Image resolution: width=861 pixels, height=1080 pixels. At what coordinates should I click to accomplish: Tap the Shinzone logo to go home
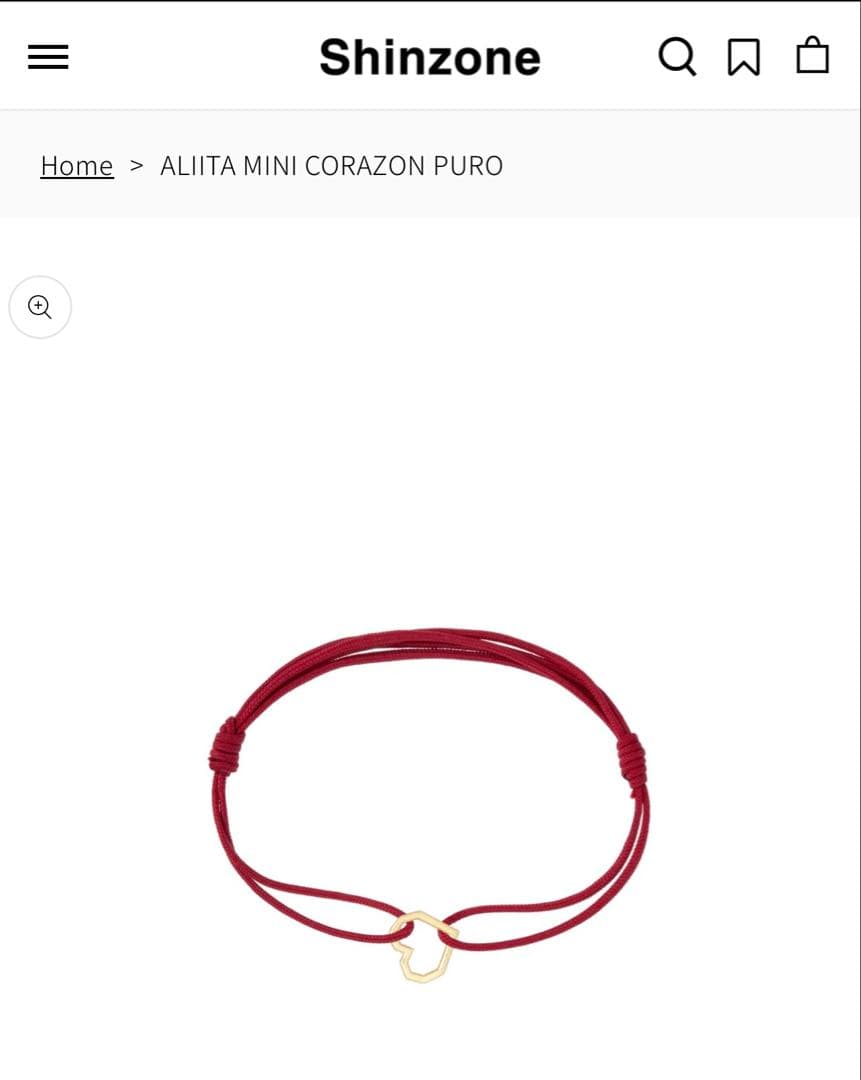point(430,57)
